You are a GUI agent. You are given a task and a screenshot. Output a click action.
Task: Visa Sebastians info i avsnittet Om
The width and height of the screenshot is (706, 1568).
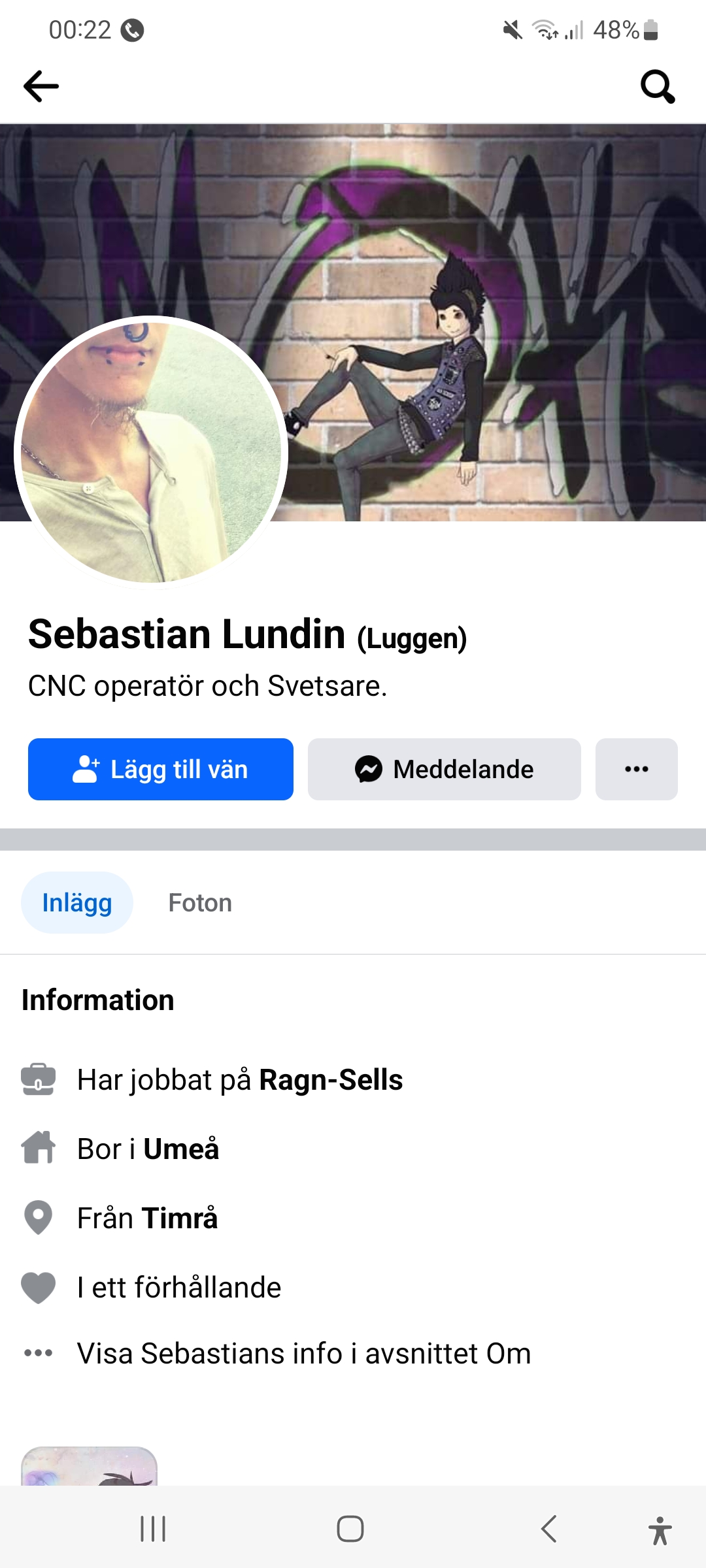304,1353
